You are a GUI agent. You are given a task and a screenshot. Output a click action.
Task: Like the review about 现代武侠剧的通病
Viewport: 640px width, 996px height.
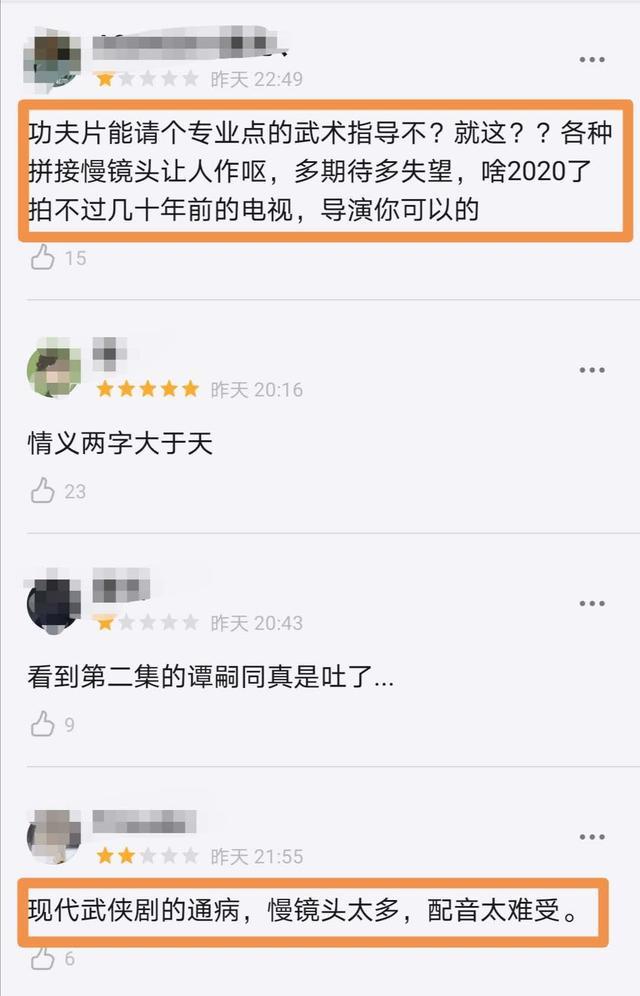(43, 958)
